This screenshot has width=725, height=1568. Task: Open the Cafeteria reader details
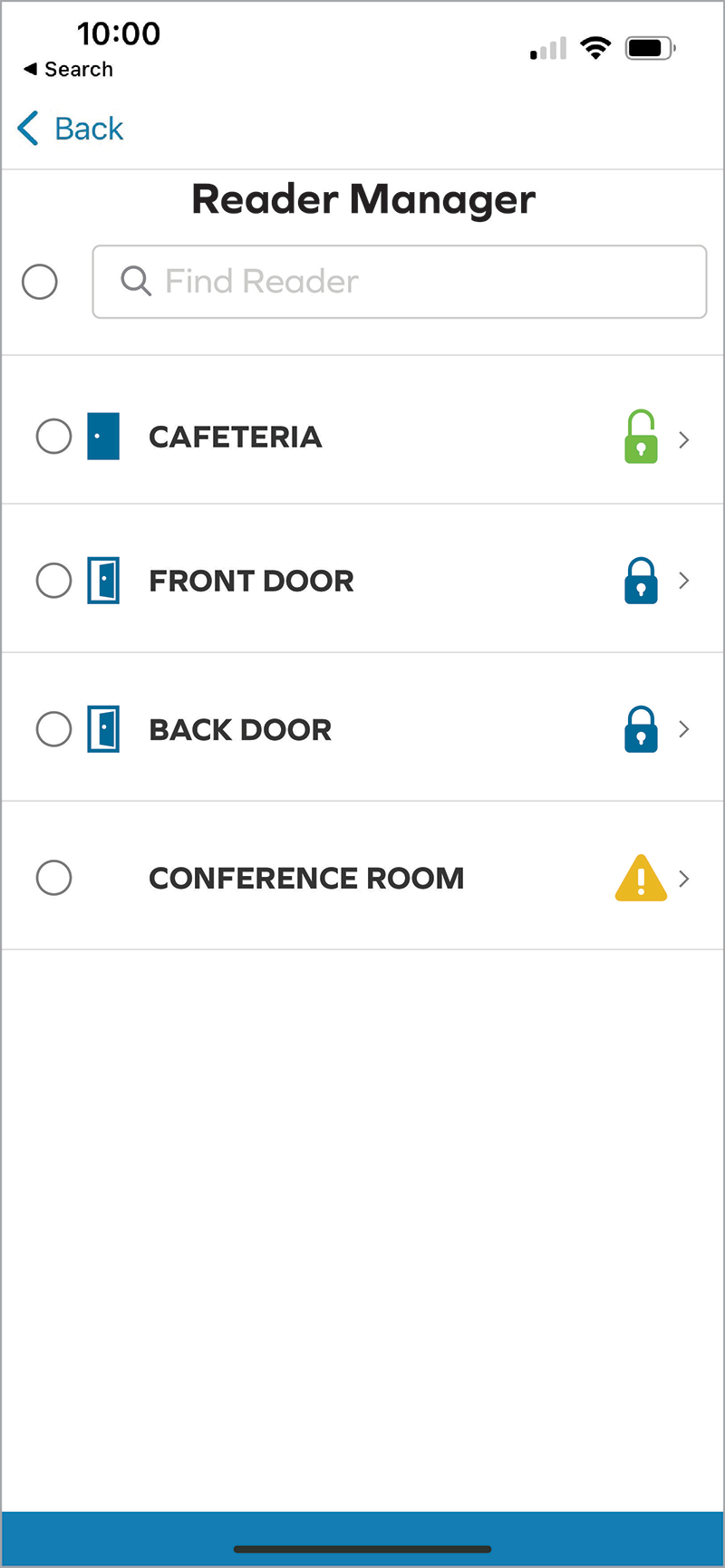click(x=684, y=440)
